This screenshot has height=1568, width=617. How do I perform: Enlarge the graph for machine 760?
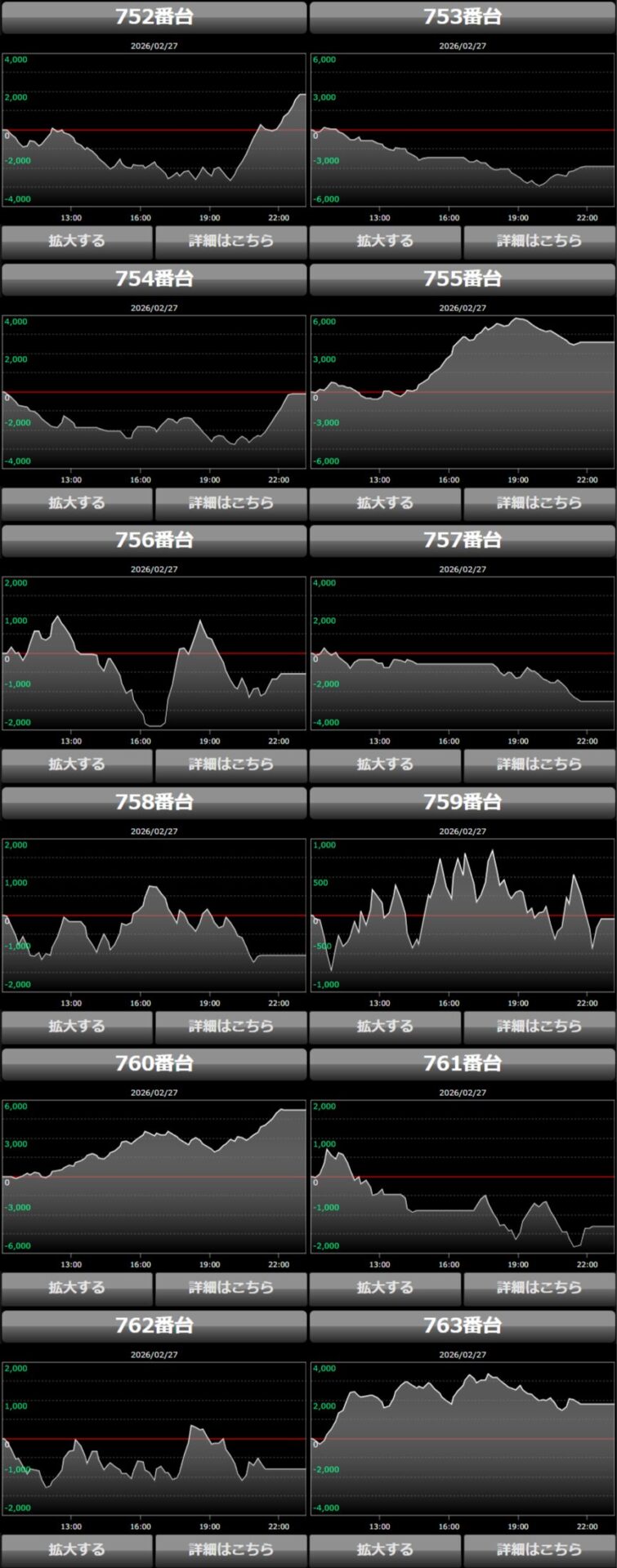tap(77, 1288)
